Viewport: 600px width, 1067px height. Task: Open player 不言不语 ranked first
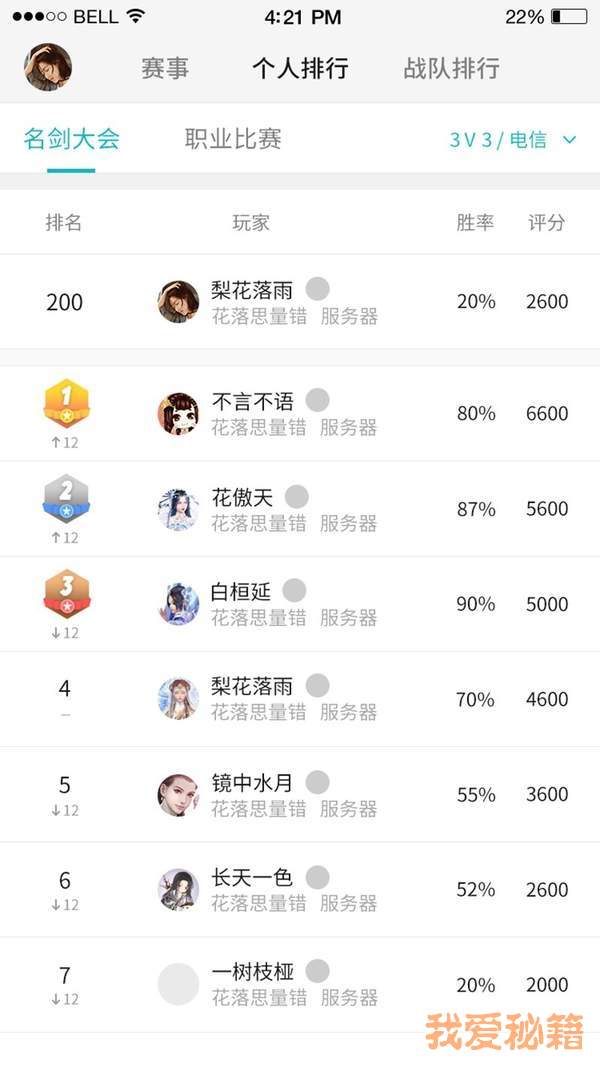pos(300,413)
